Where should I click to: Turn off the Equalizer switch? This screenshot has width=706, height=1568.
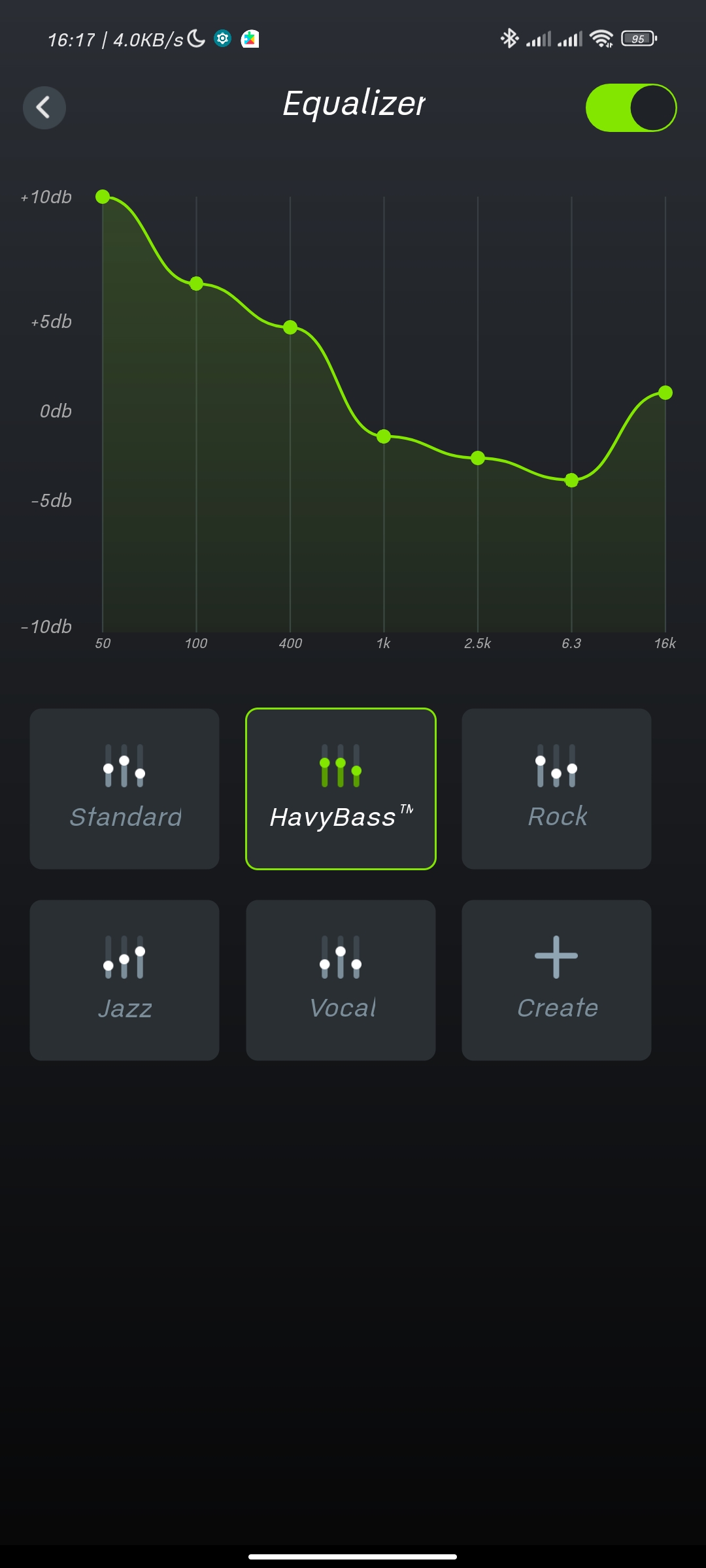coord(631,108)
